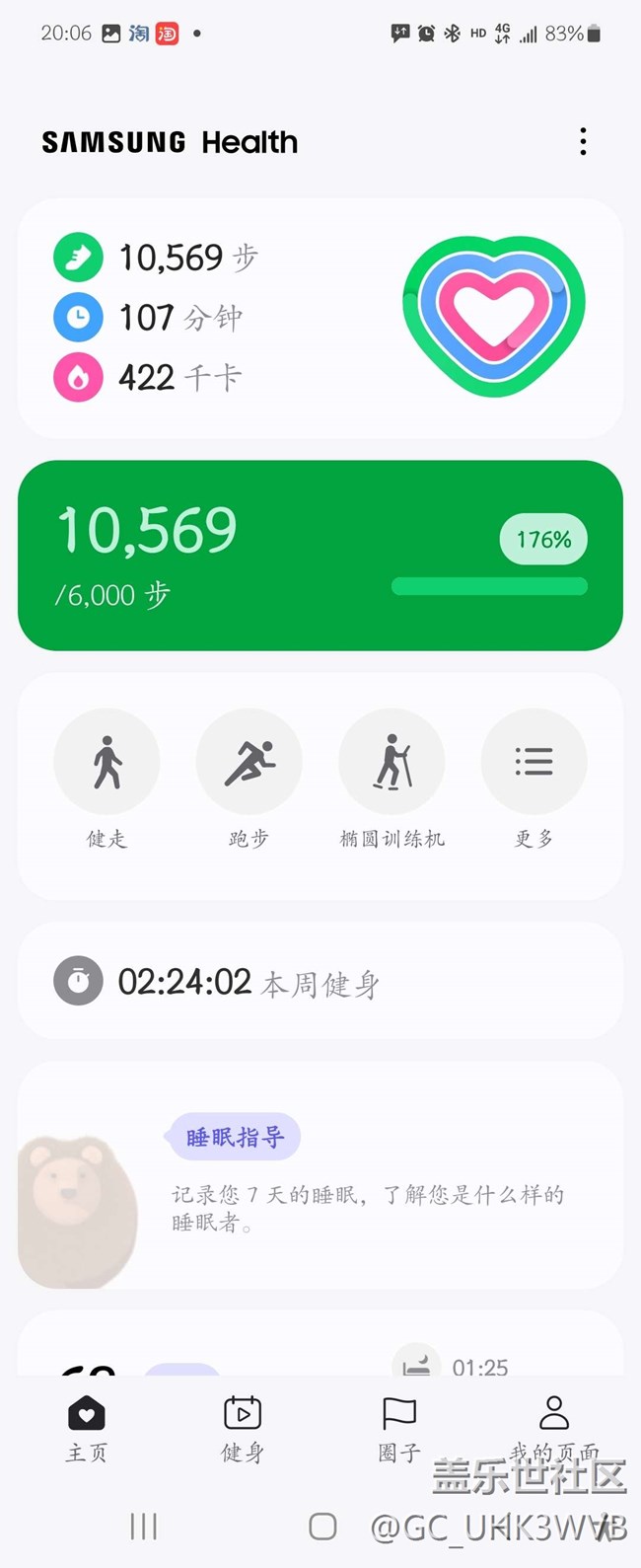Open the green steps progress card
The height and width of the screenshot is (1568, 641).
(320, 556)
